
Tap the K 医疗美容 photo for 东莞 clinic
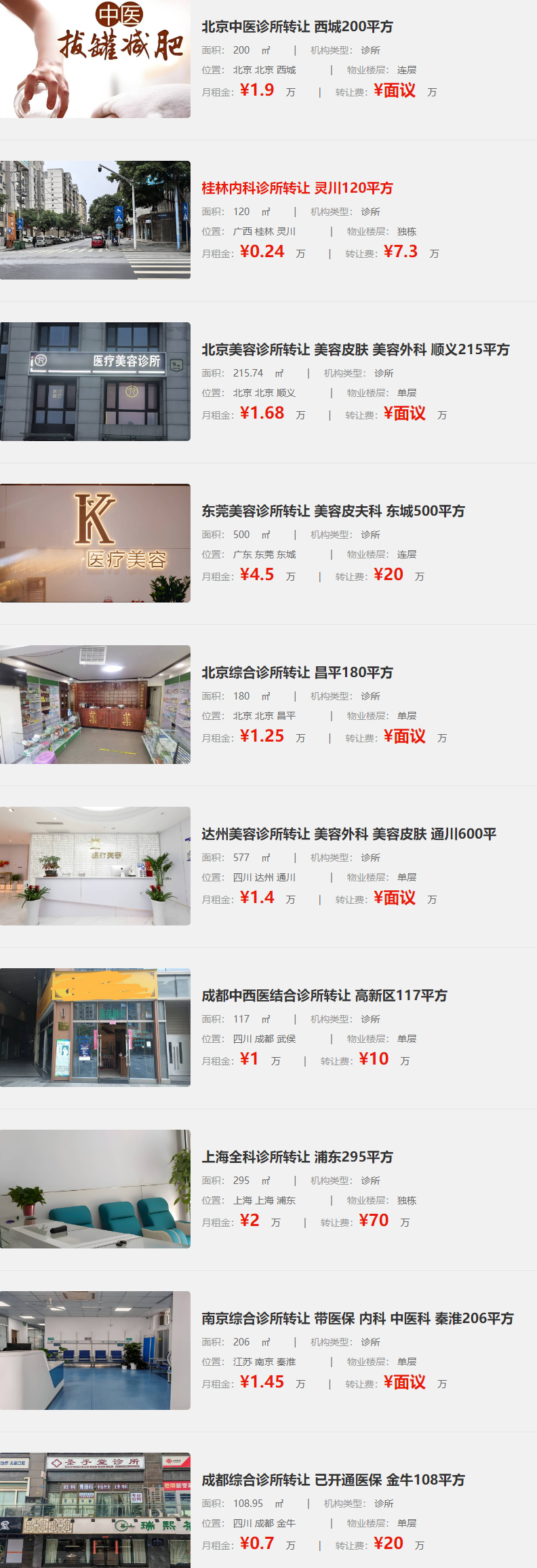click(x=95, y=543)
